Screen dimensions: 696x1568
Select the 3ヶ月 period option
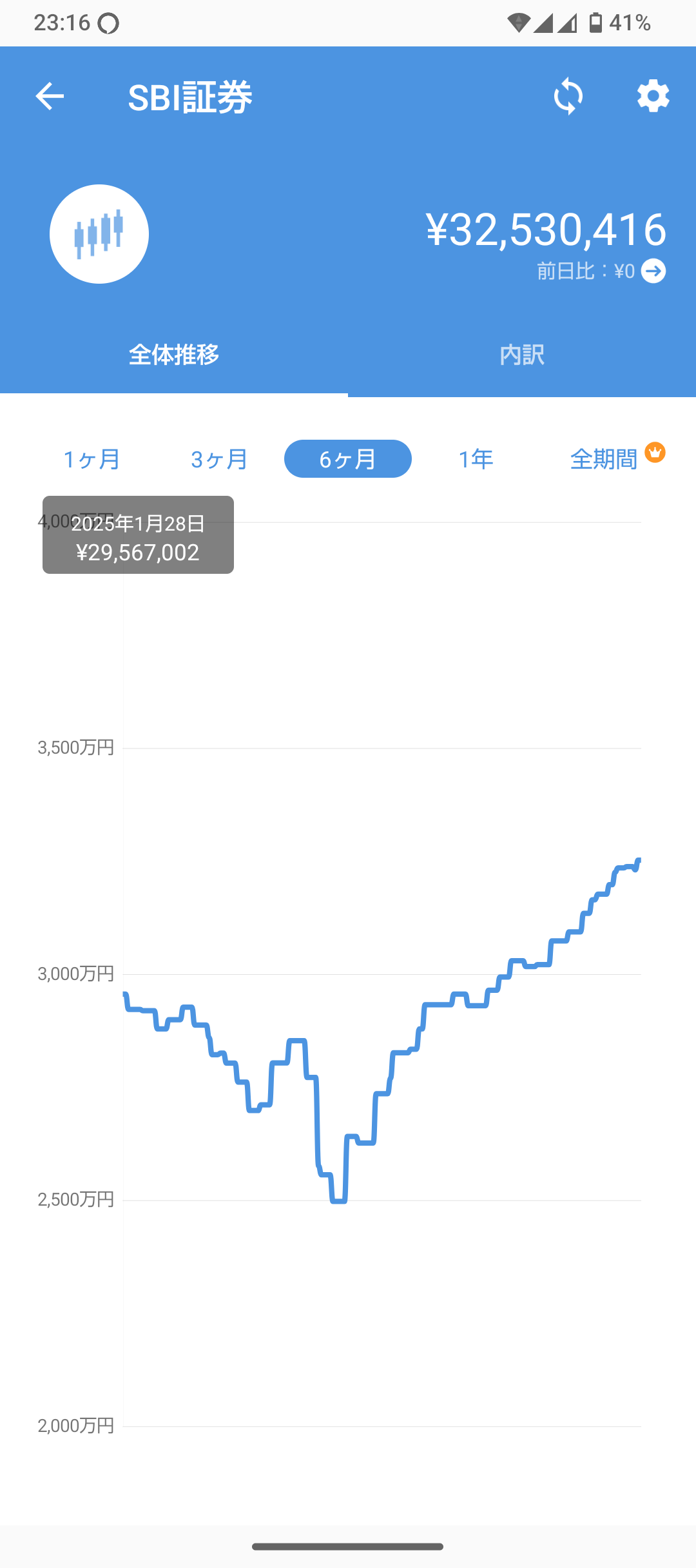pyautogui.click(x=218, y=458)
